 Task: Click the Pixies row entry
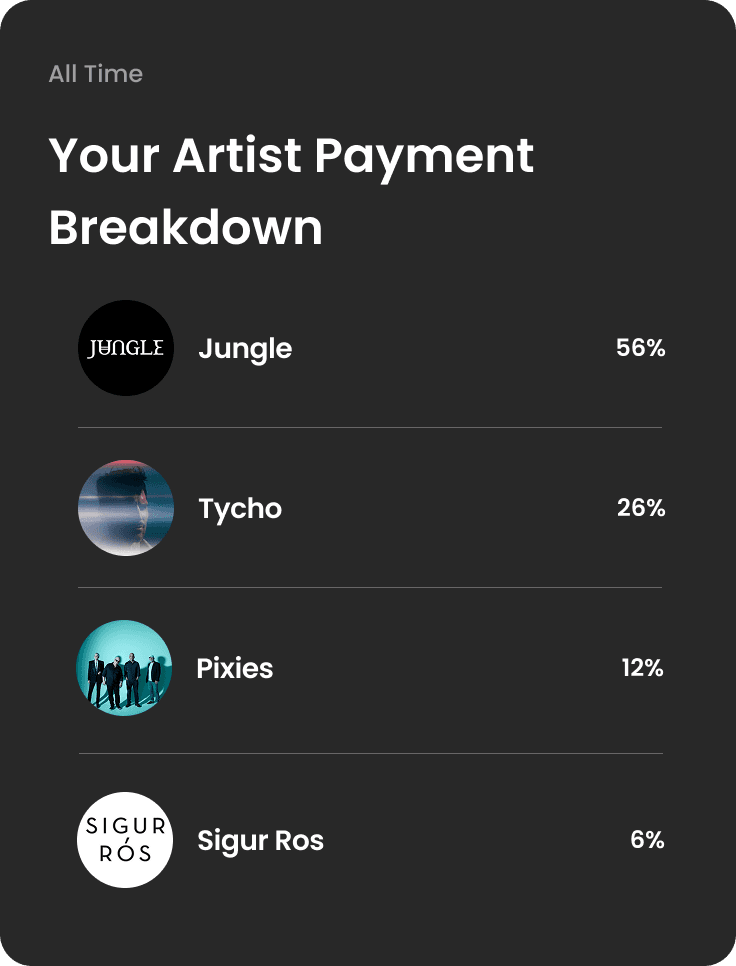point(370,668)
